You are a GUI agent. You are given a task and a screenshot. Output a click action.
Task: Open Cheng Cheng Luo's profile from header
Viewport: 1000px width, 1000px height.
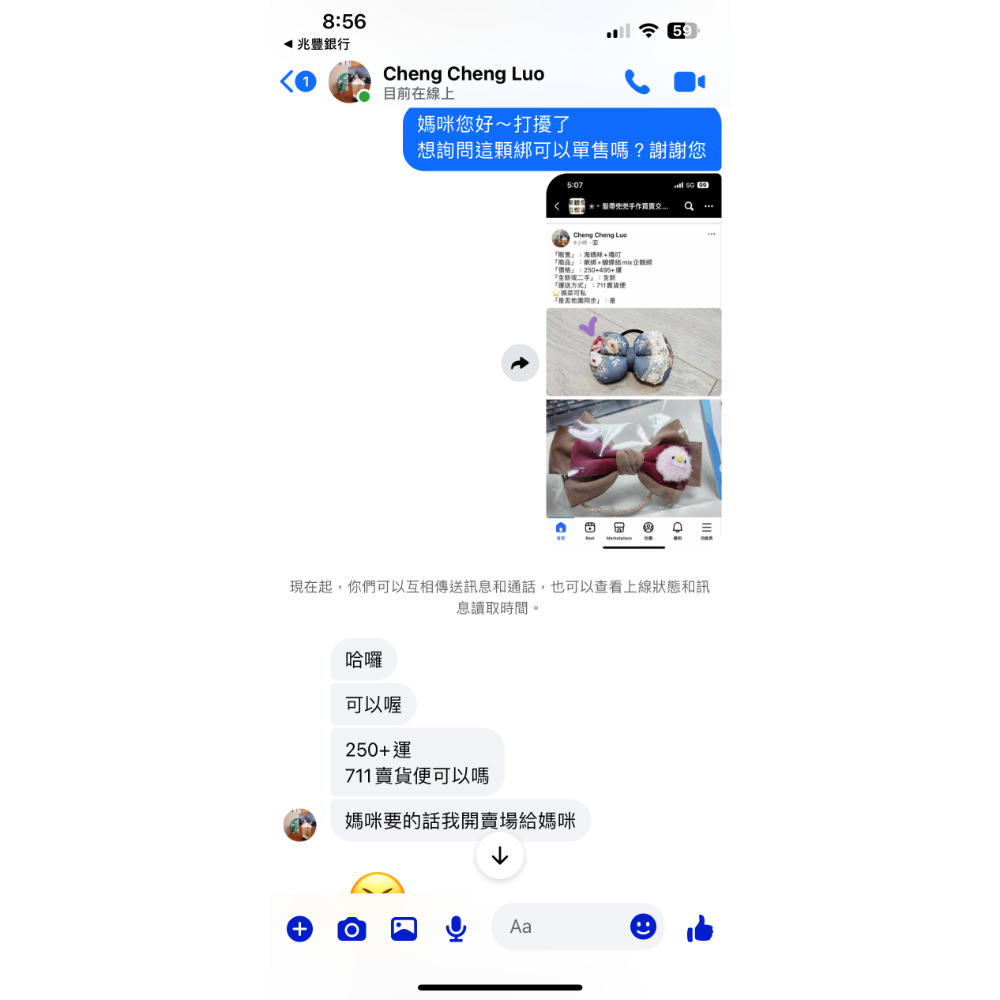coord(463,74)
